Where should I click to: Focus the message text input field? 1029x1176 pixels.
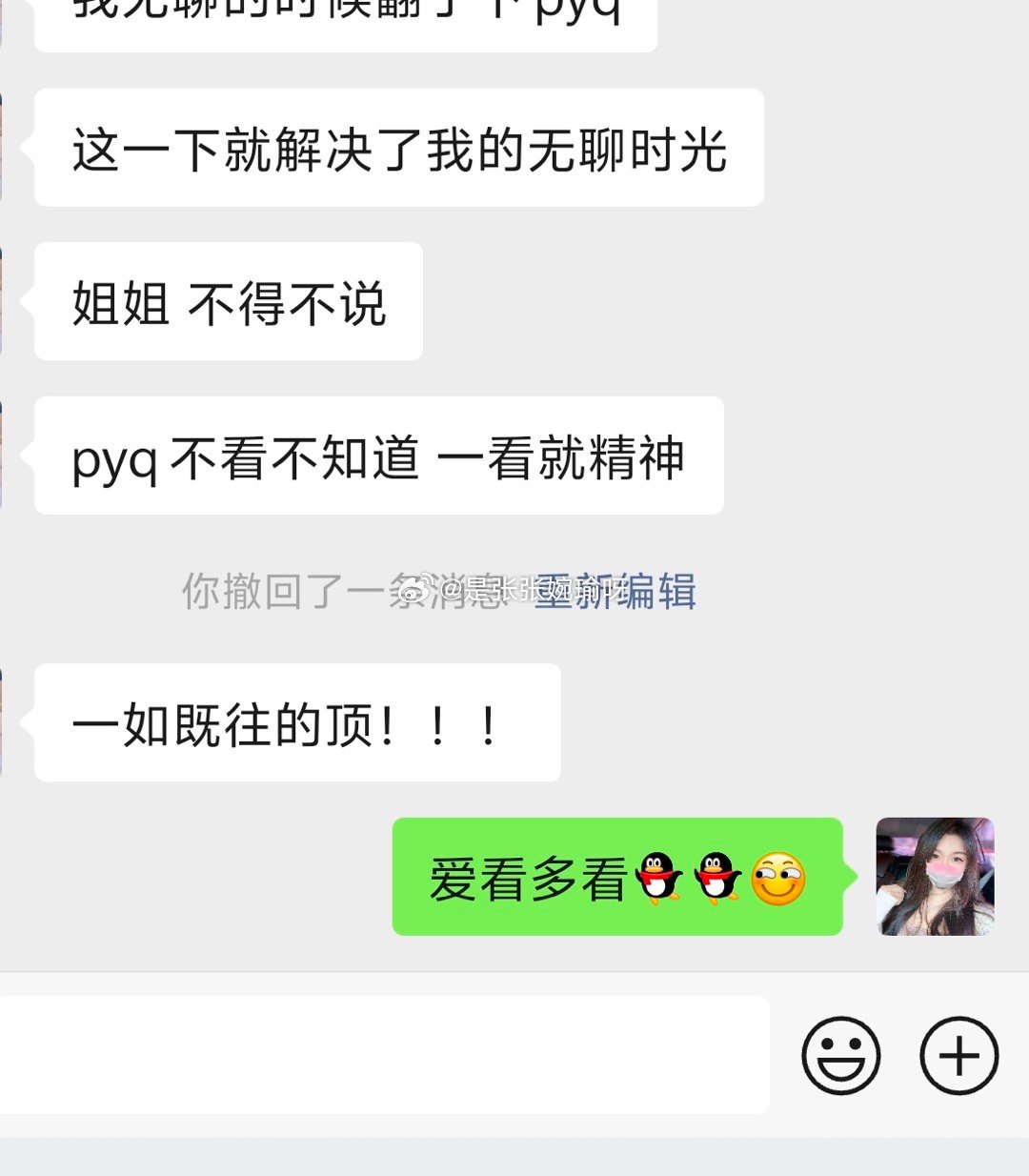[x=381, y=1055]
